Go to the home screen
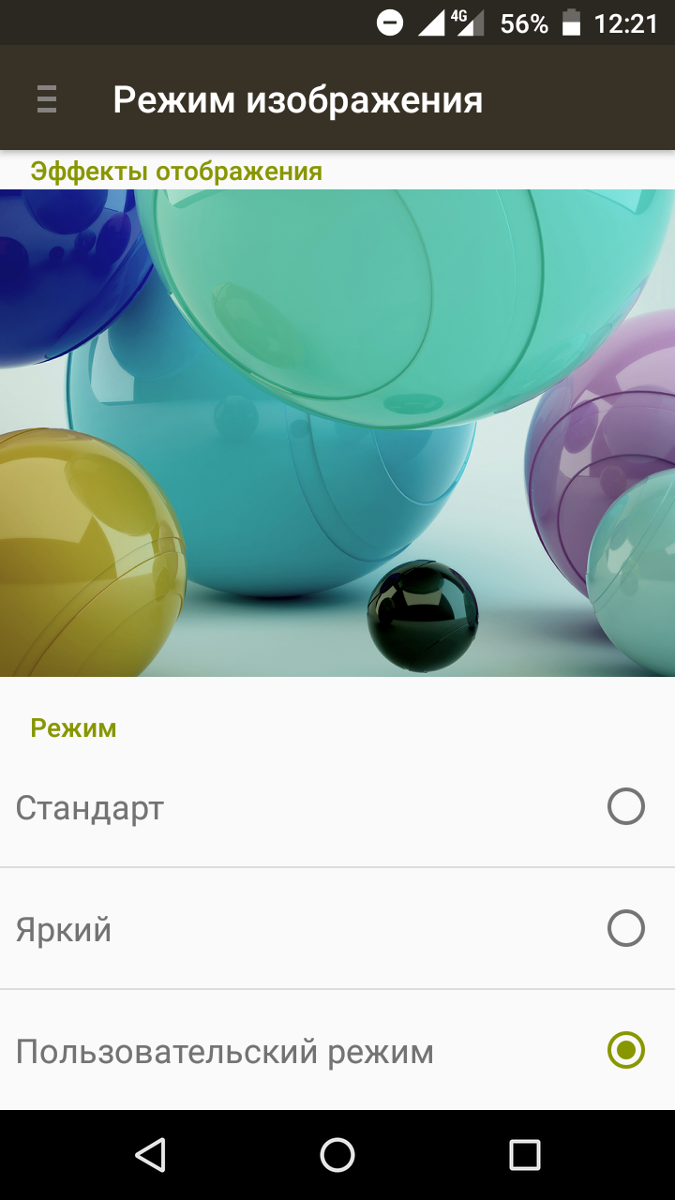The image size is (675, 1200). tap(337, 1155)
